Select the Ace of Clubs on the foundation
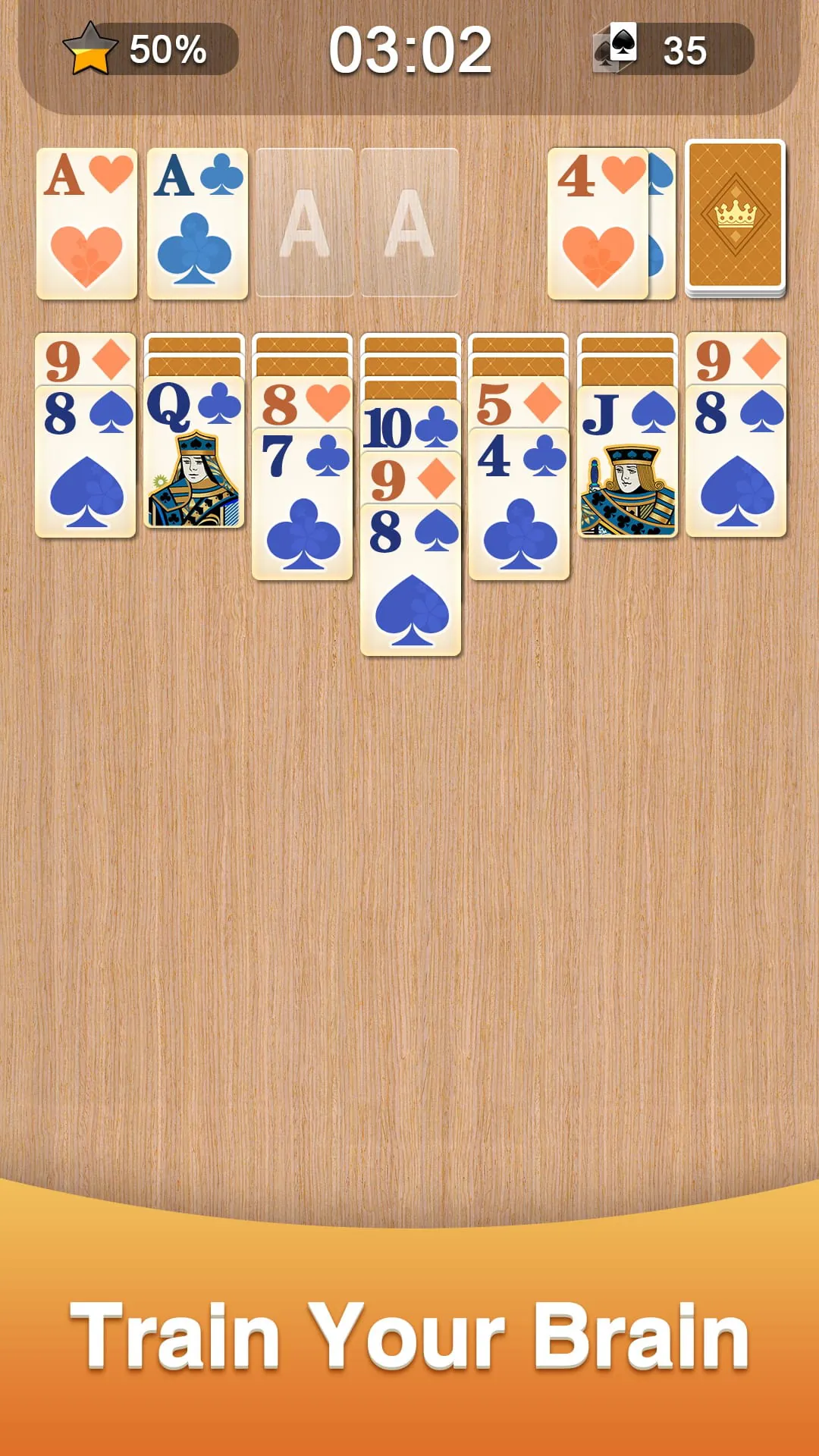 (x=197, y=220)
